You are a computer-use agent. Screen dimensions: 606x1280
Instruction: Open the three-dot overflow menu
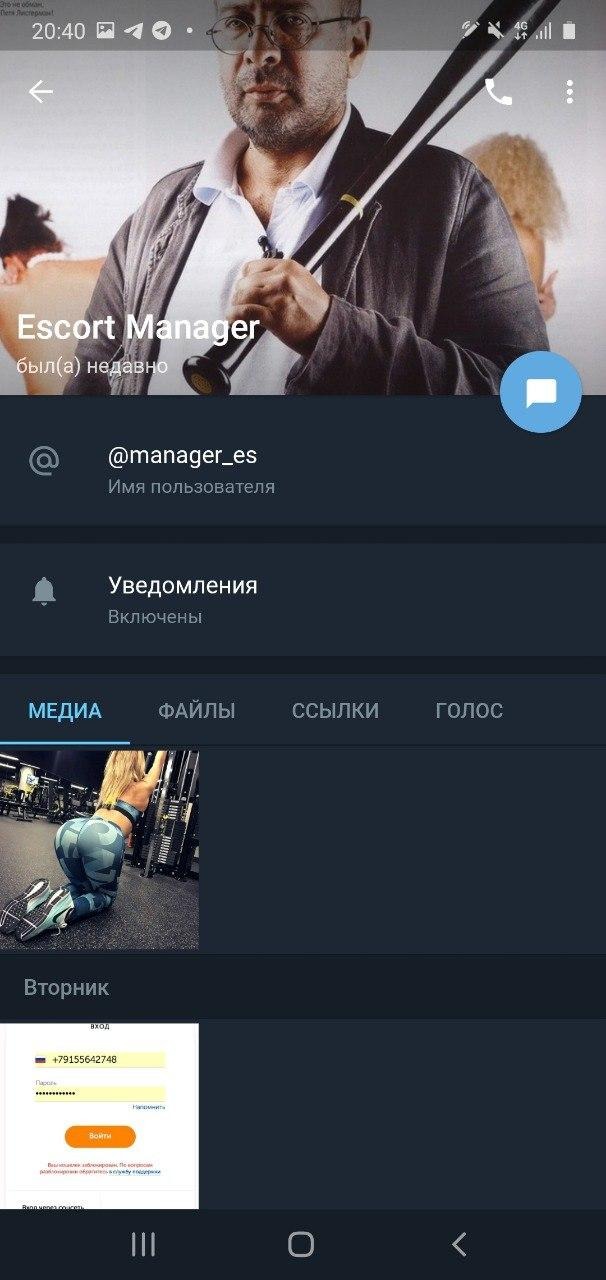pos(569,93)
